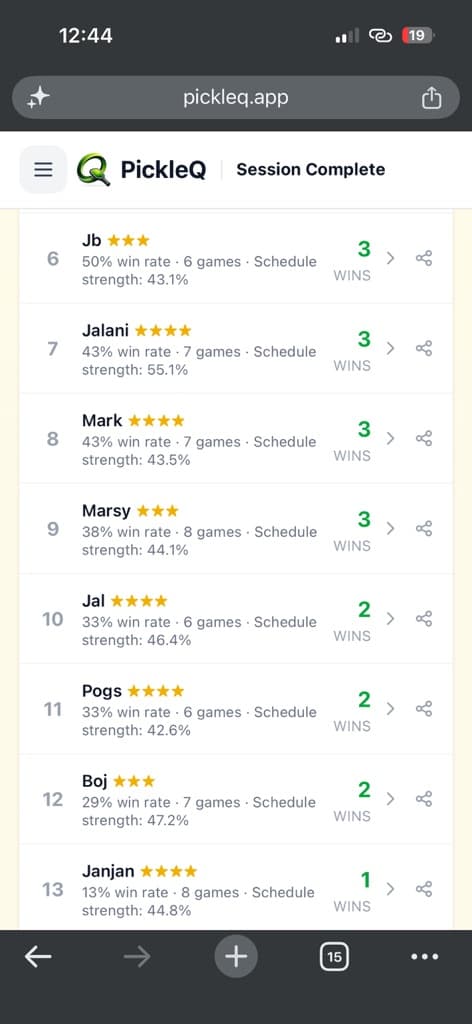This screenshot has width=472, height=1024.
Task: Share Pogs's result
Action: 424,709
